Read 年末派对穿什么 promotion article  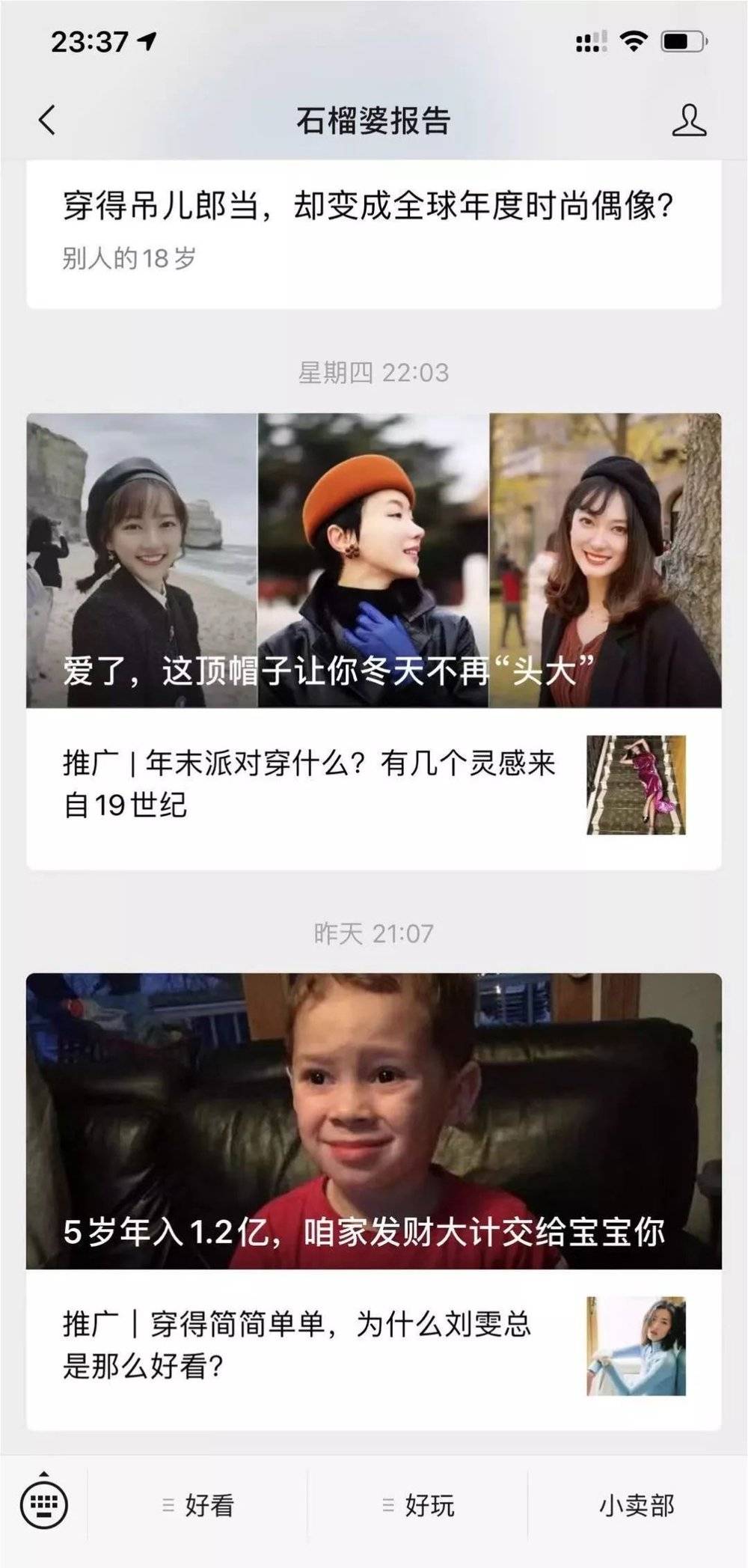[x=310, y=784]
